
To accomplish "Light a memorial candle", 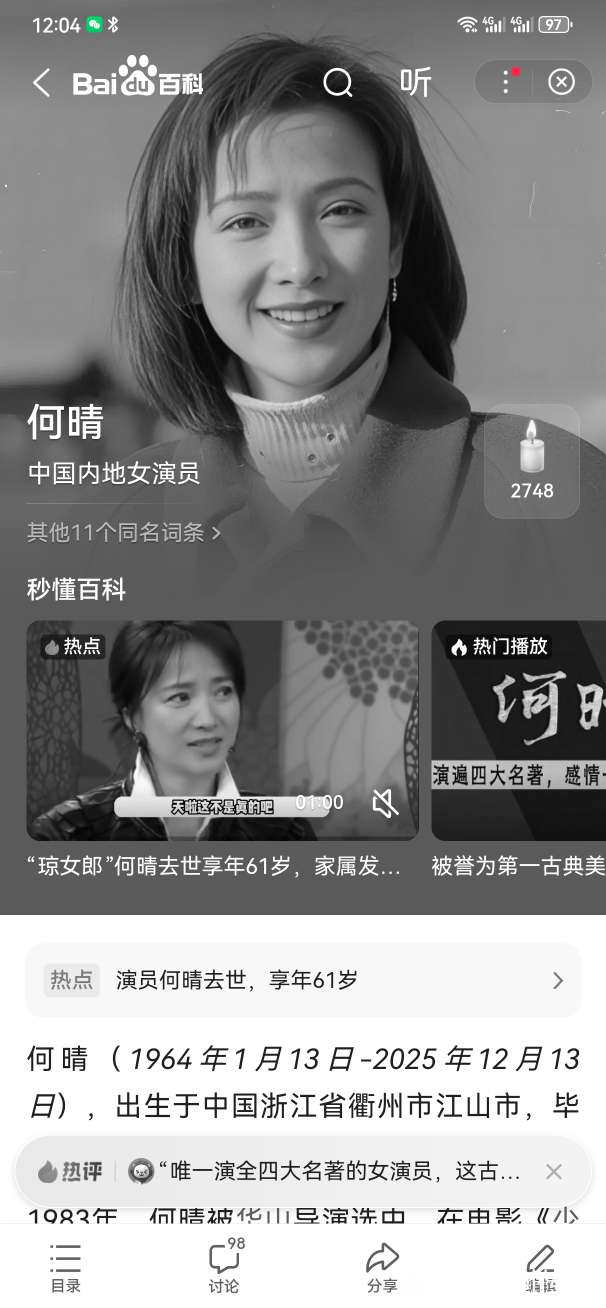I will tap(531, 461).
